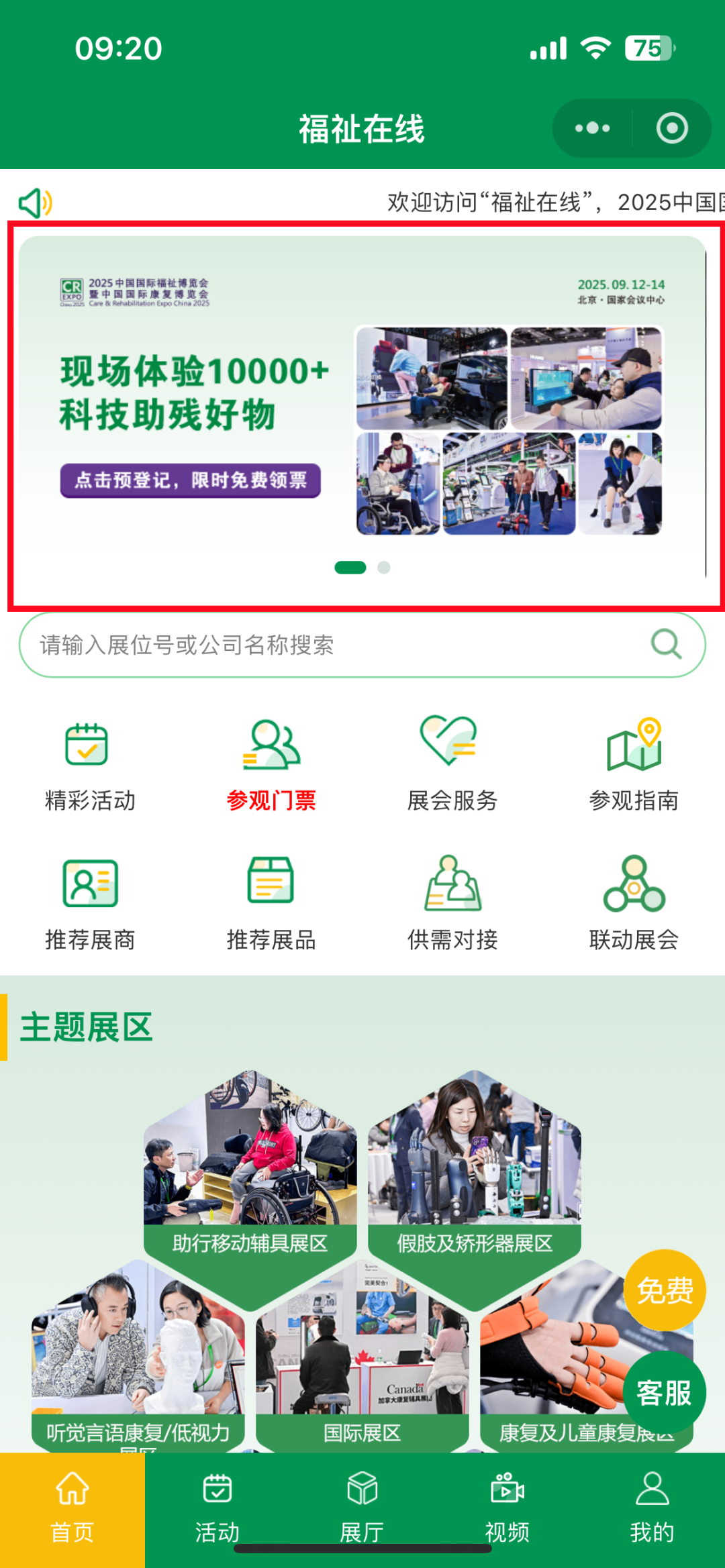The image size is (725, 1568).
Task: Switch to the 展厅 tab
Action: [x=362, y=1510]
